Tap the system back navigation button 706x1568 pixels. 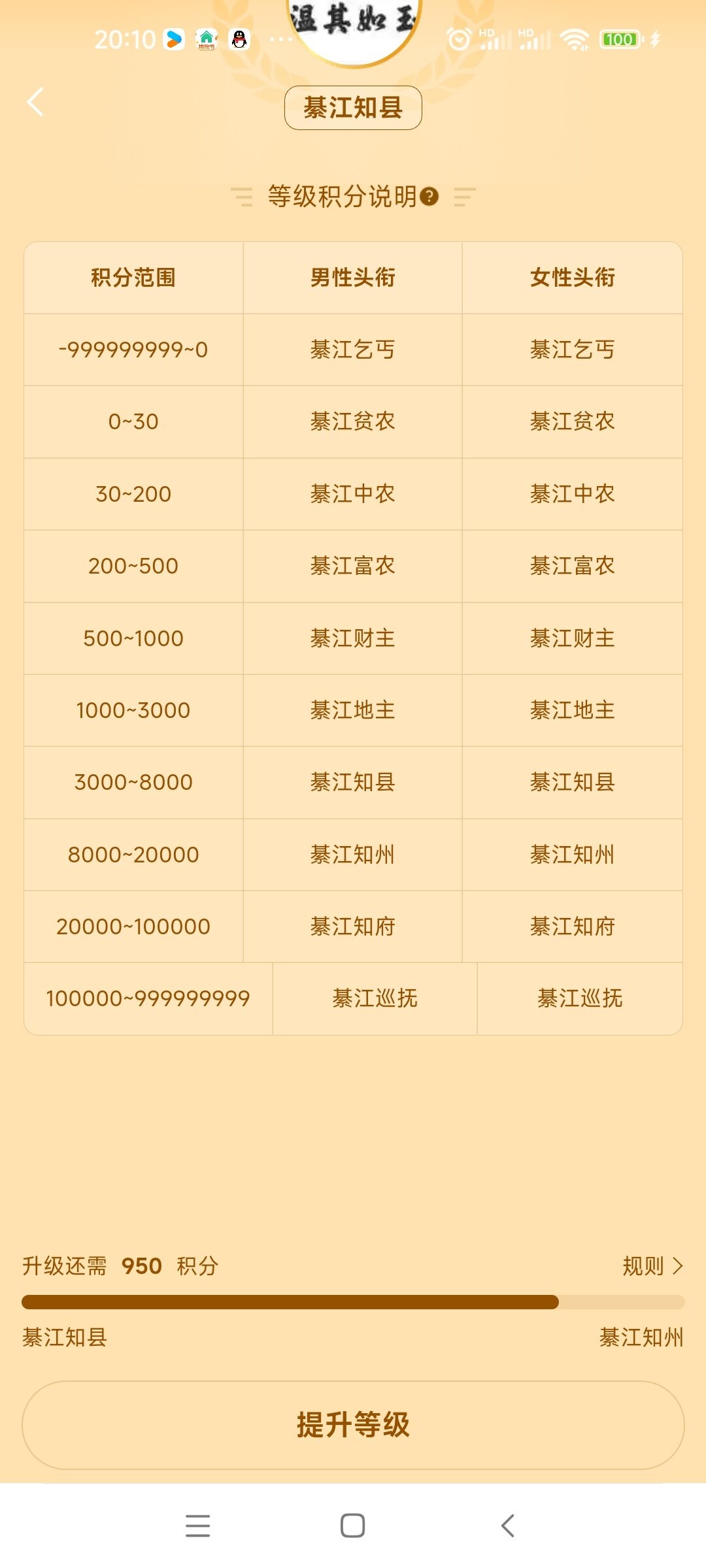(x=508, y=1526)
